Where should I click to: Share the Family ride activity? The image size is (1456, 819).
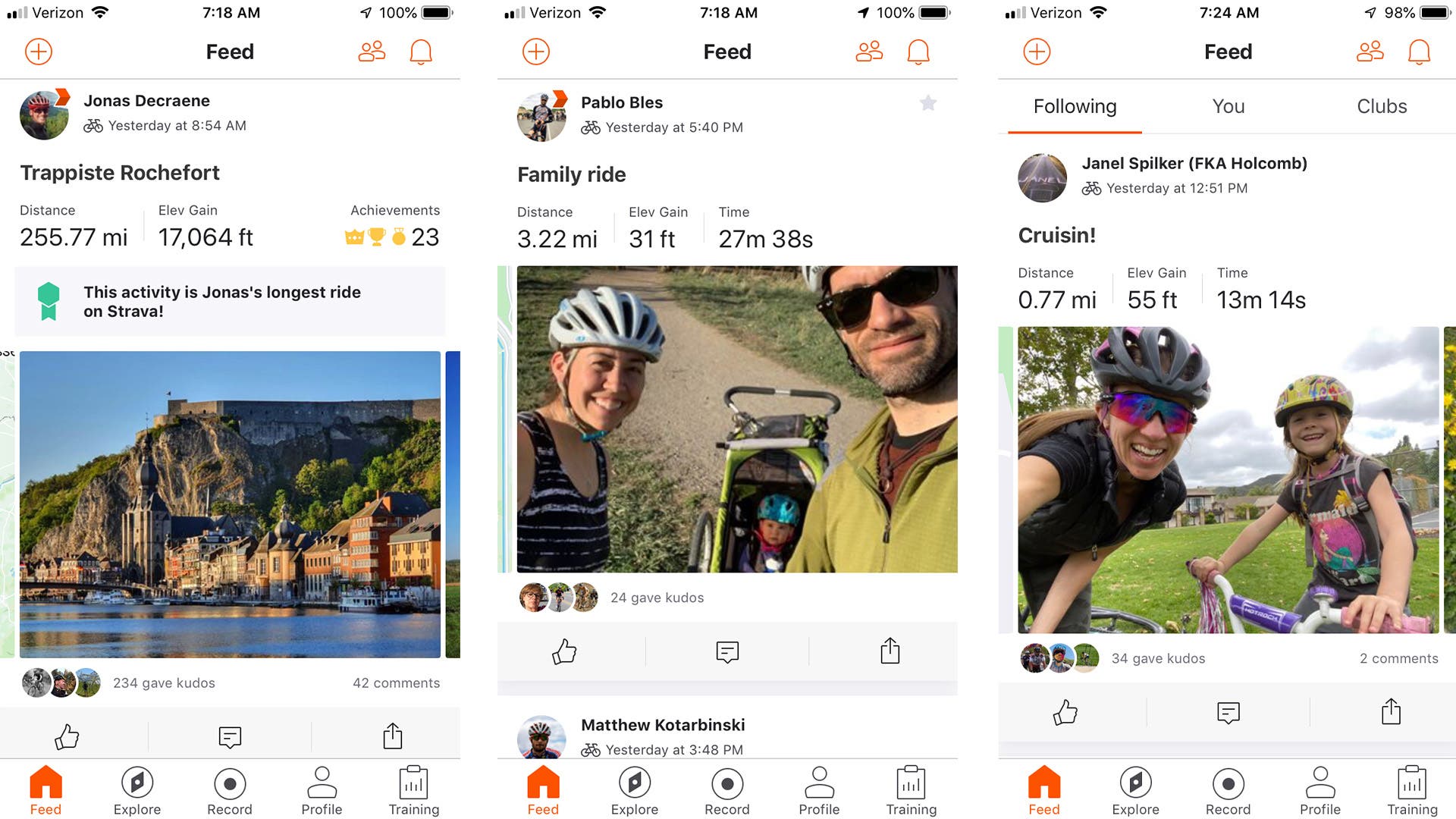click(x=890, y=651)
